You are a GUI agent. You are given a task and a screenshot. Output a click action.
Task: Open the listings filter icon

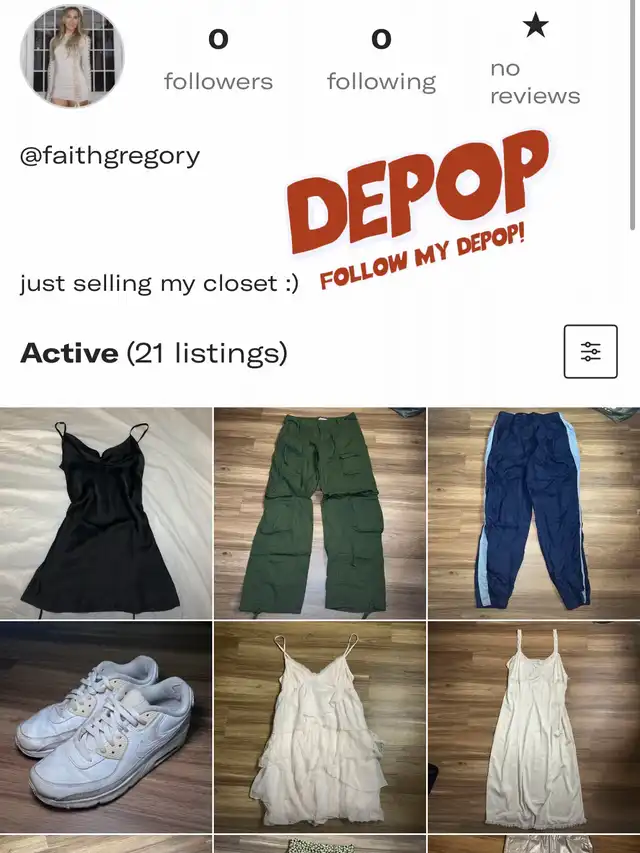590,352
